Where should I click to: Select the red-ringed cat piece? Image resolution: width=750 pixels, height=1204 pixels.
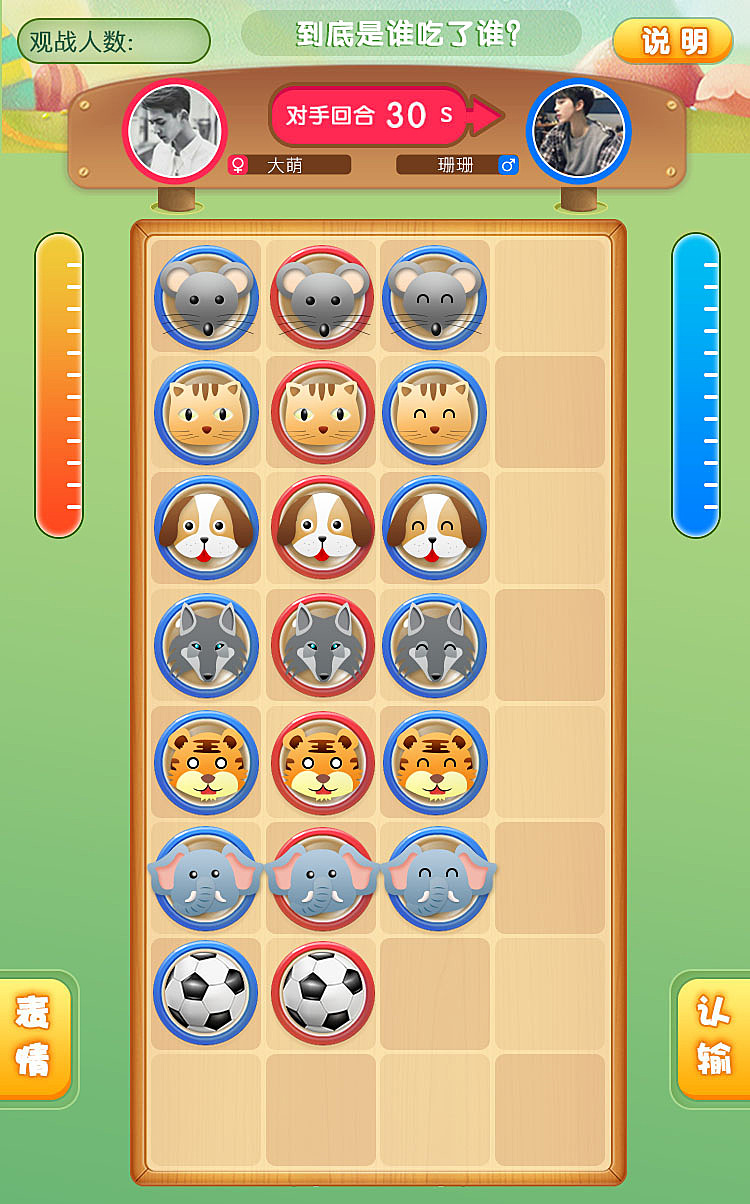point(322,413)
